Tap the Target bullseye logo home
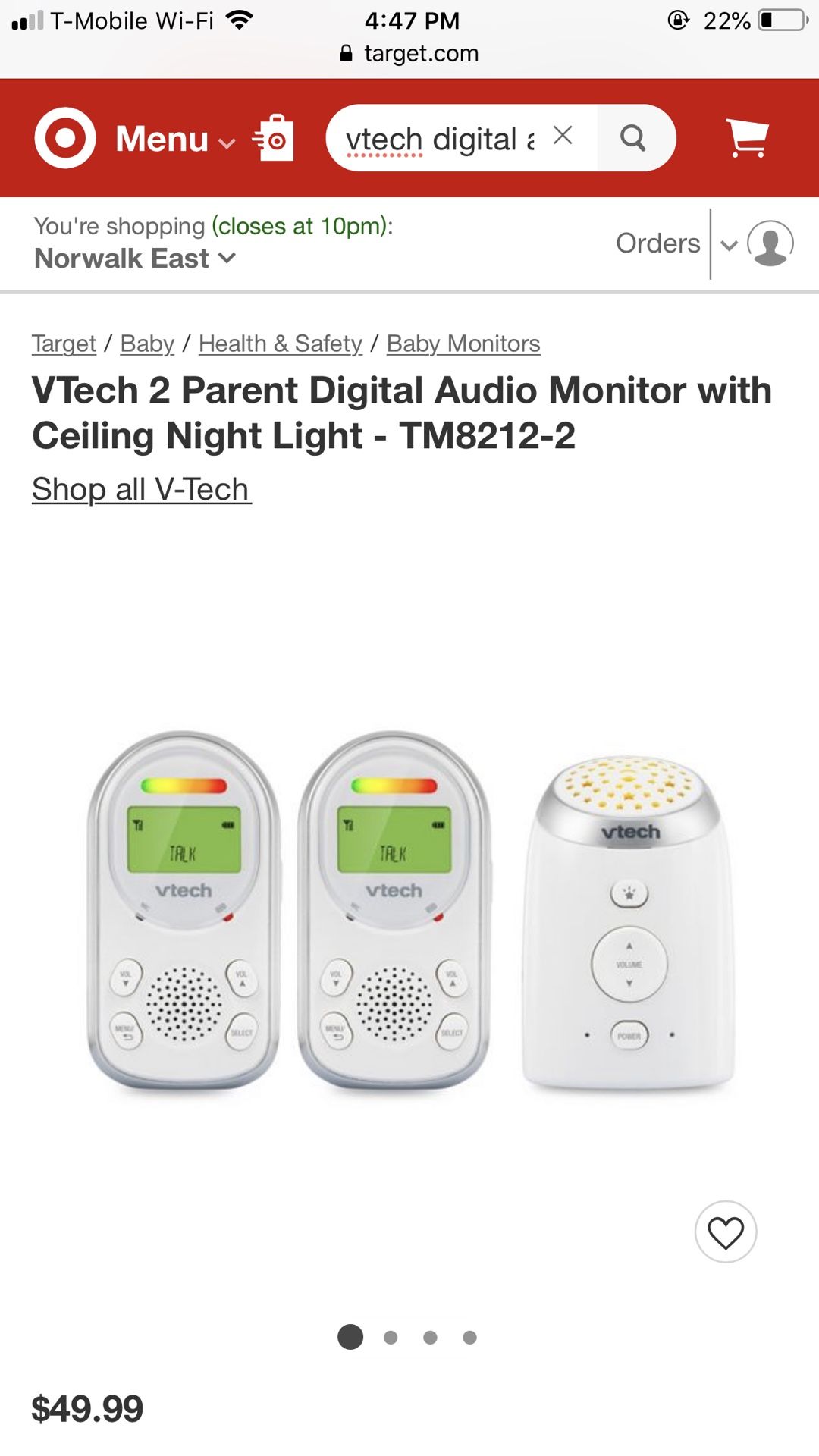This screenshot has height=1456, width=819. click(x=65, y=138)
